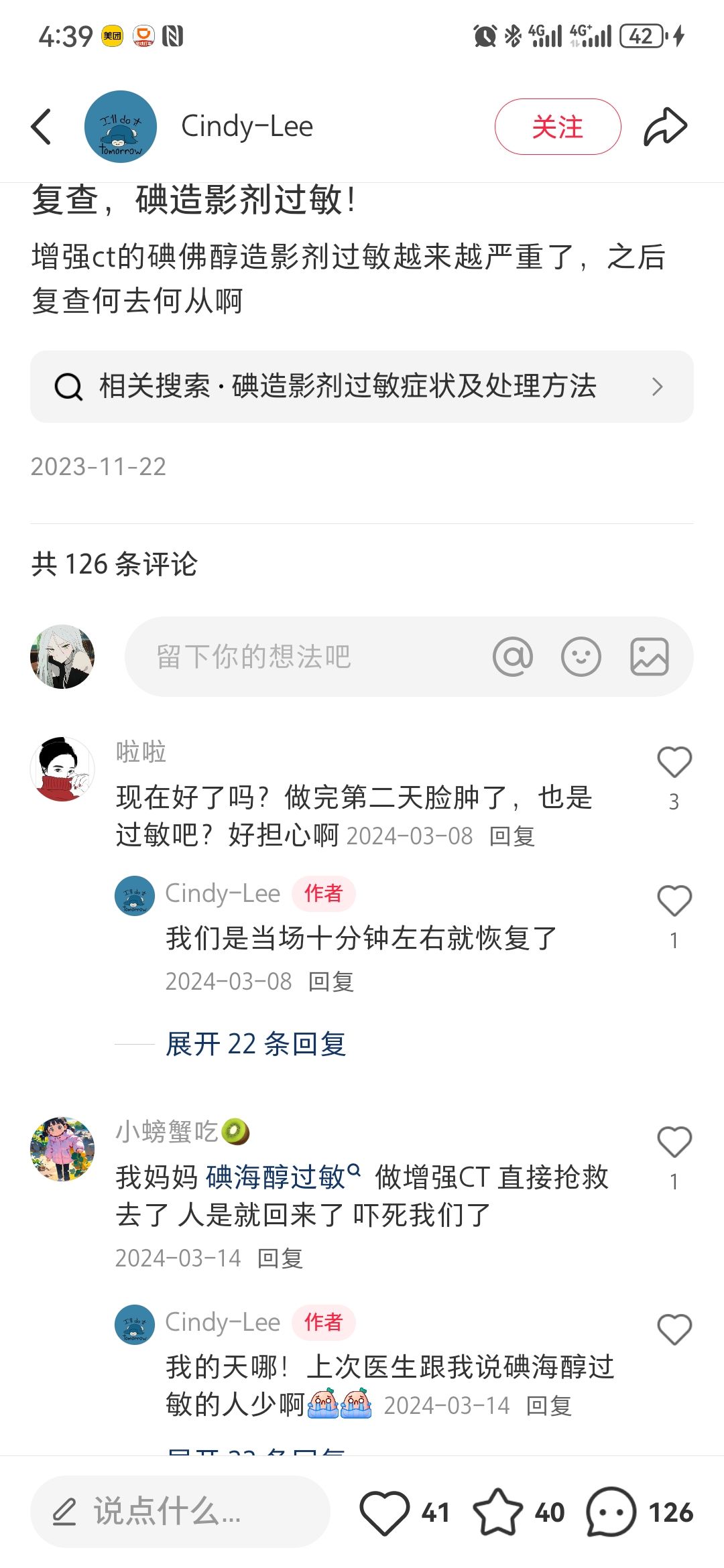Save the post with the star icon

[x=498, y=1512]
